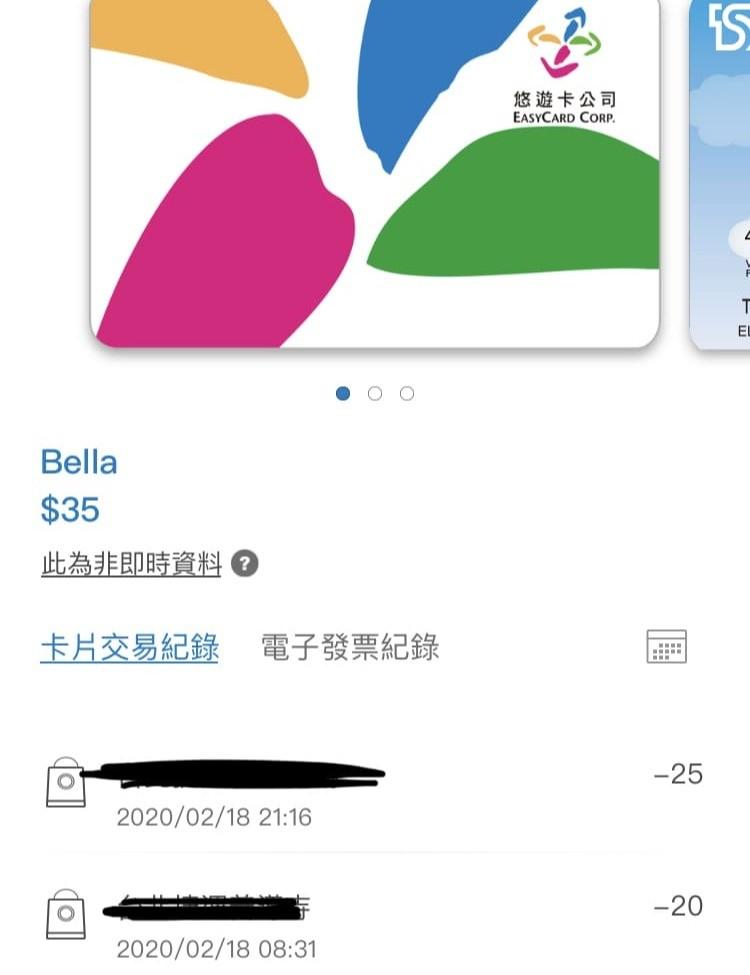Select the second card page dot
Screen dimensions: 750x975
375,394
